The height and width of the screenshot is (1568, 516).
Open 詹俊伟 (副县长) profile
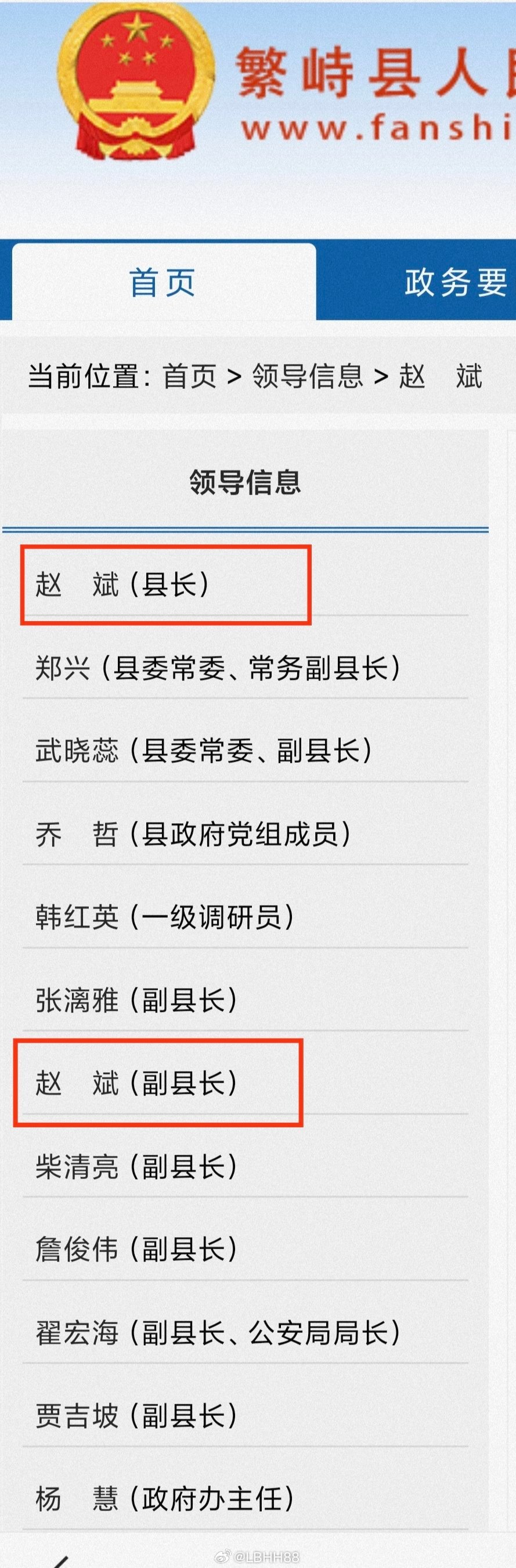136,1250
